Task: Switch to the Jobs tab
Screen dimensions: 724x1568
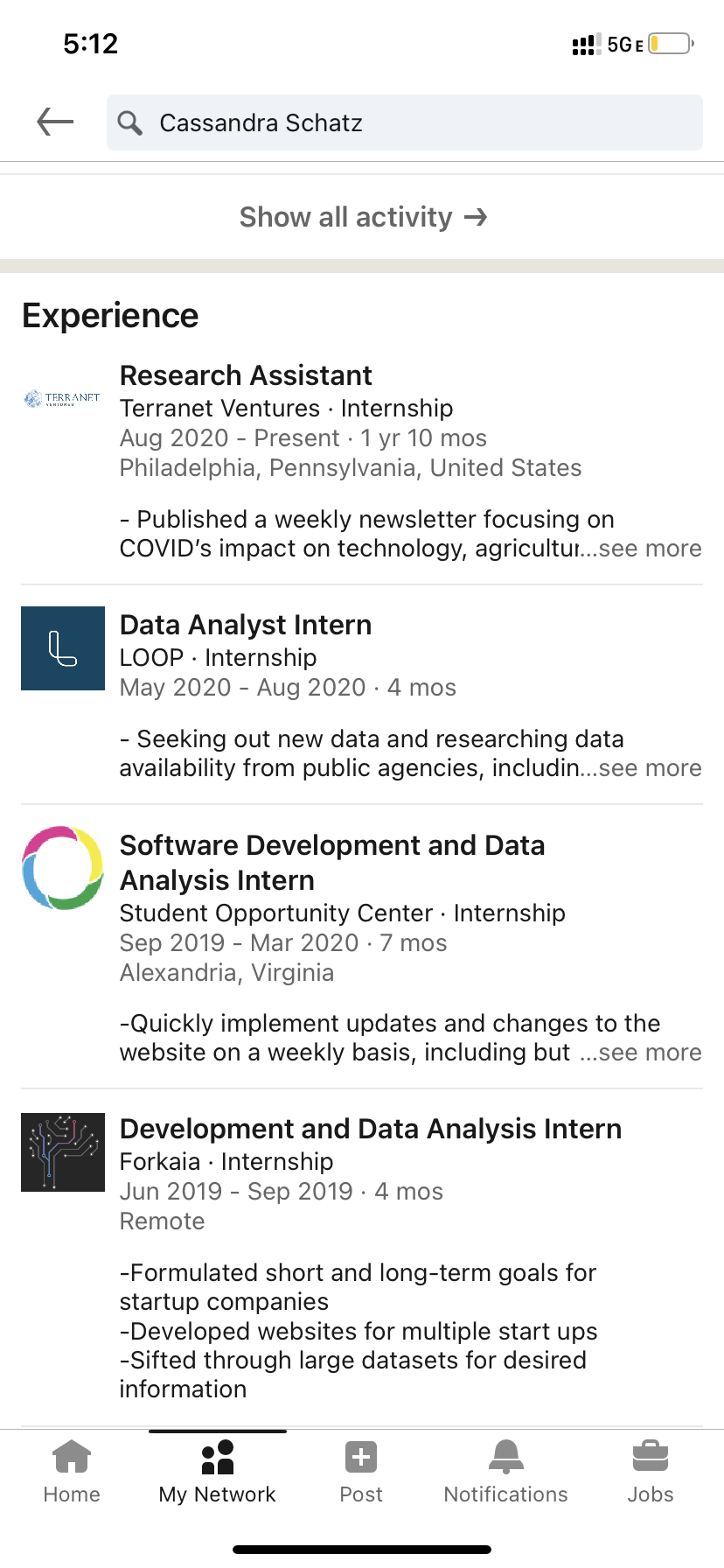Action: coord(650,1472)
